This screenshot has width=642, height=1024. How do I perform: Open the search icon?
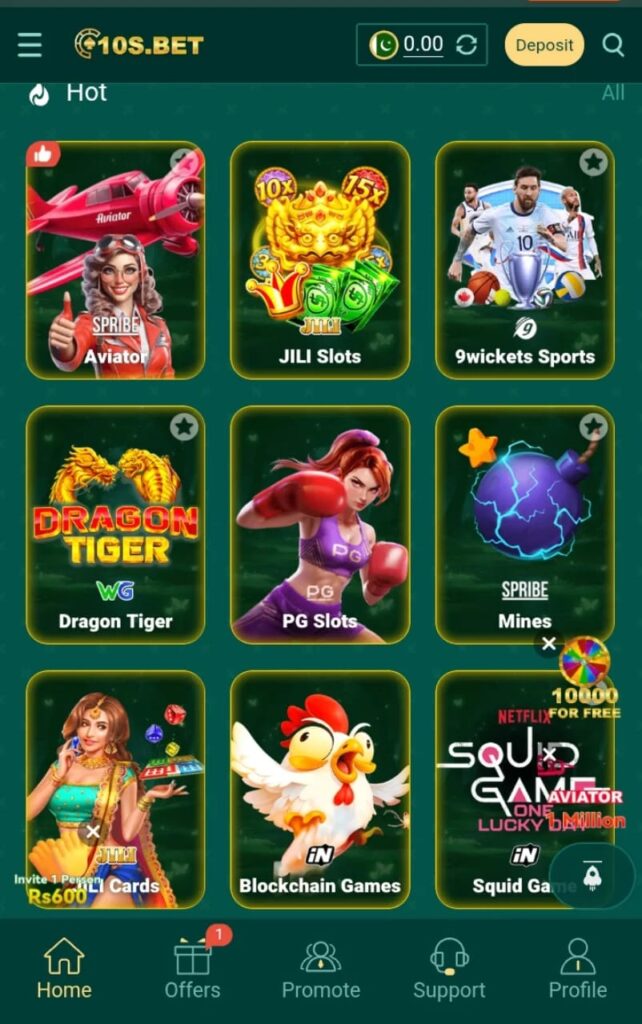tap(613, 45)
